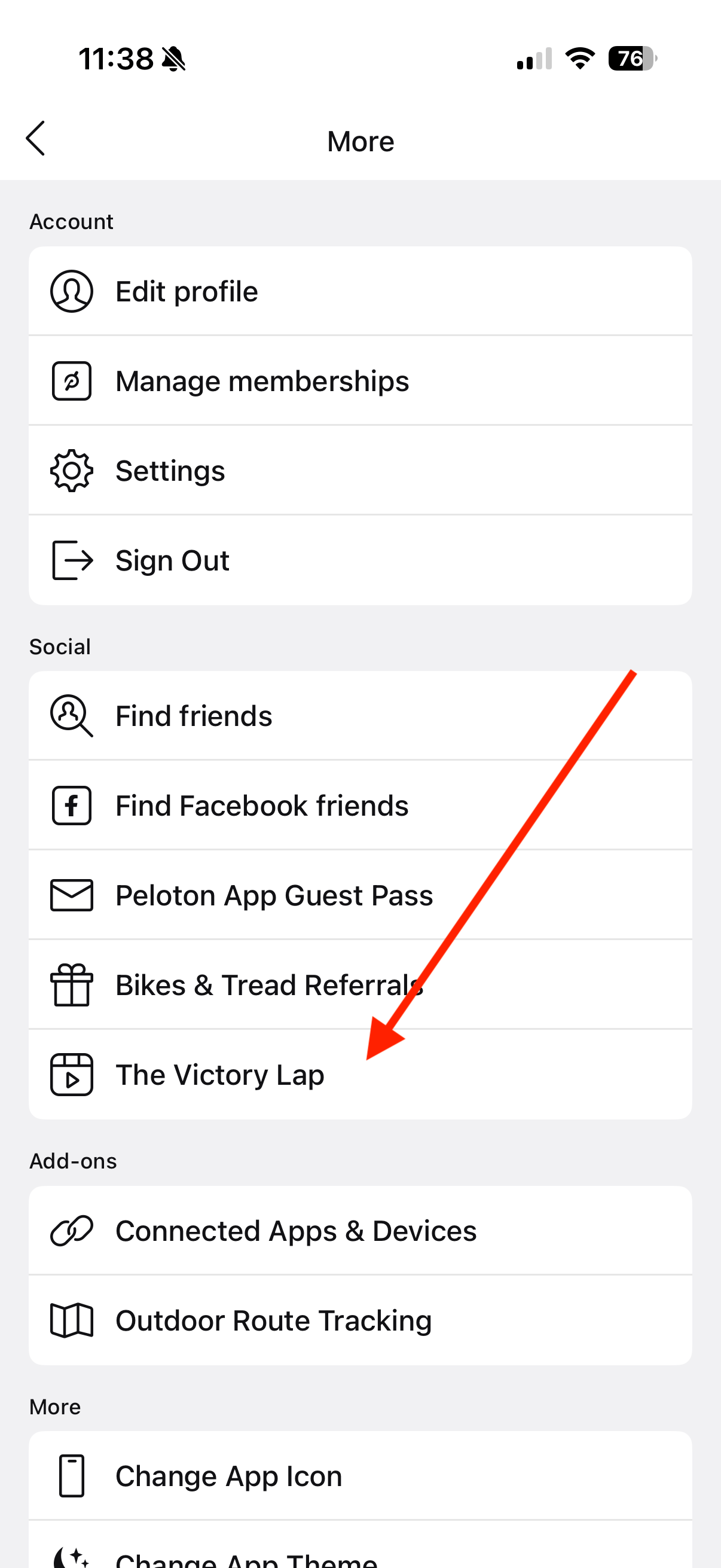Open Outdoor Route Tracking

click(359, 1320)
